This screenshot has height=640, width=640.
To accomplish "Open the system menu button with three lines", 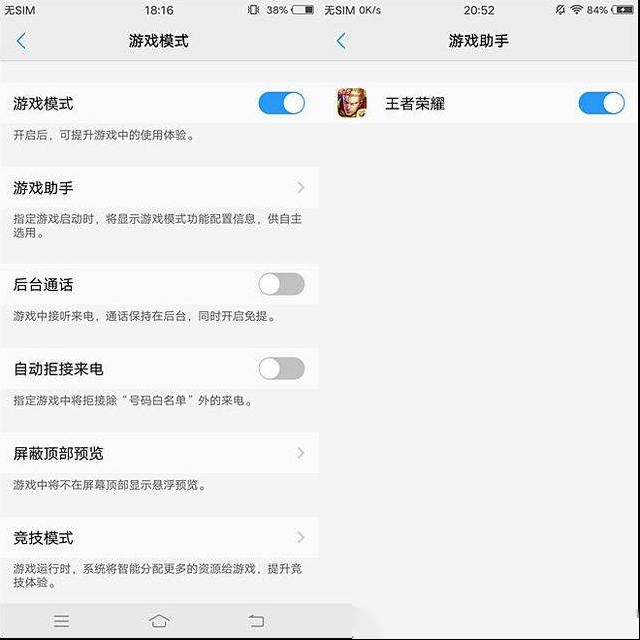I will pos(62,621).
